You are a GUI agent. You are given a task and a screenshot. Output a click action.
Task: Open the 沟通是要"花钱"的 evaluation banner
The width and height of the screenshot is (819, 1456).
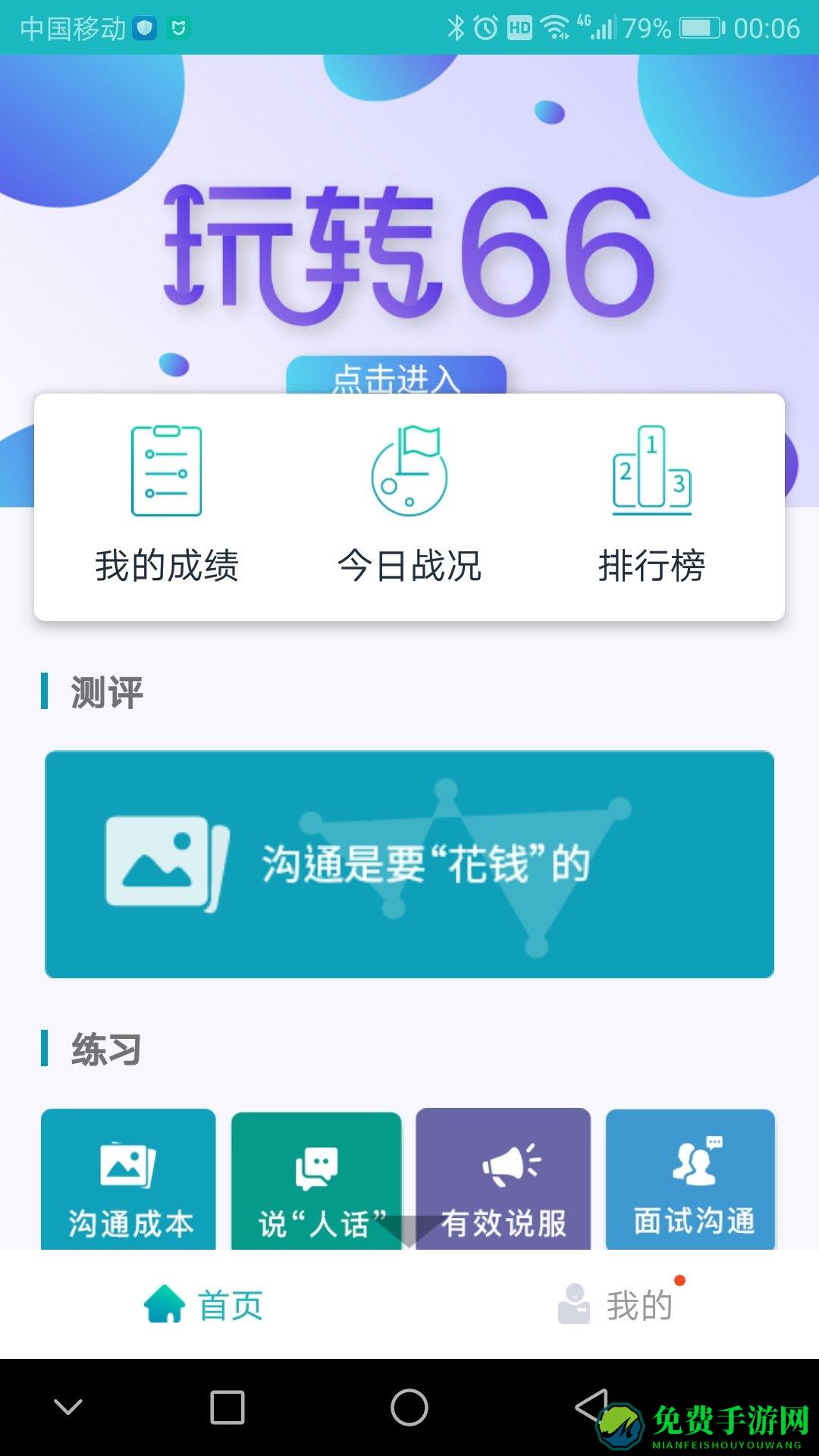[x=409, y=862]
